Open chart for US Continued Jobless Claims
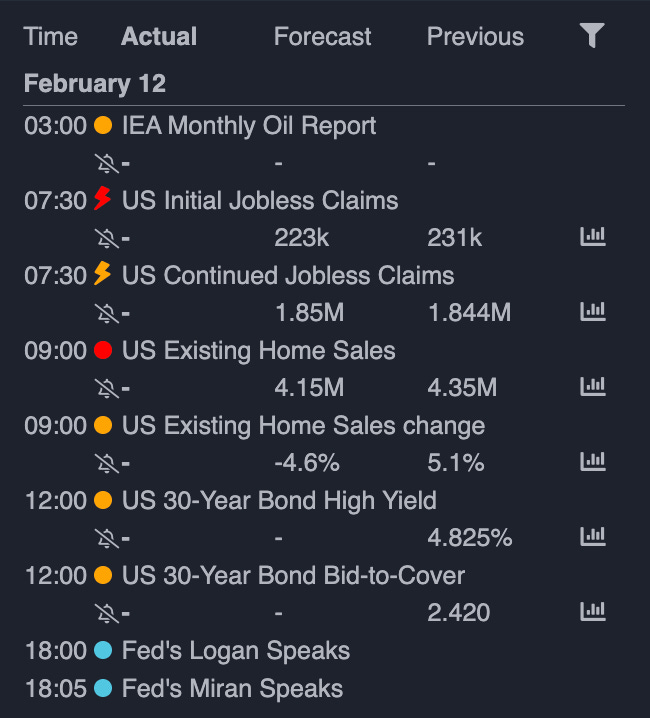This screenshot has height=718, width=650. pos(593,312)
